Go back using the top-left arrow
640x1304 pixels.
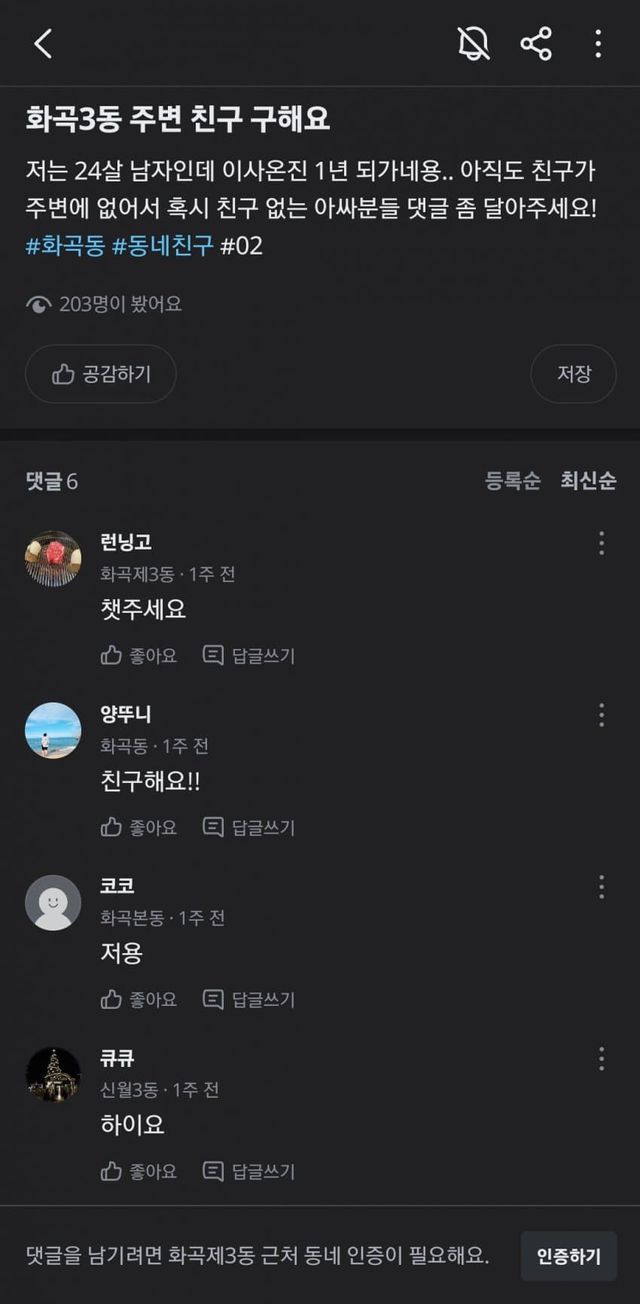43,43
